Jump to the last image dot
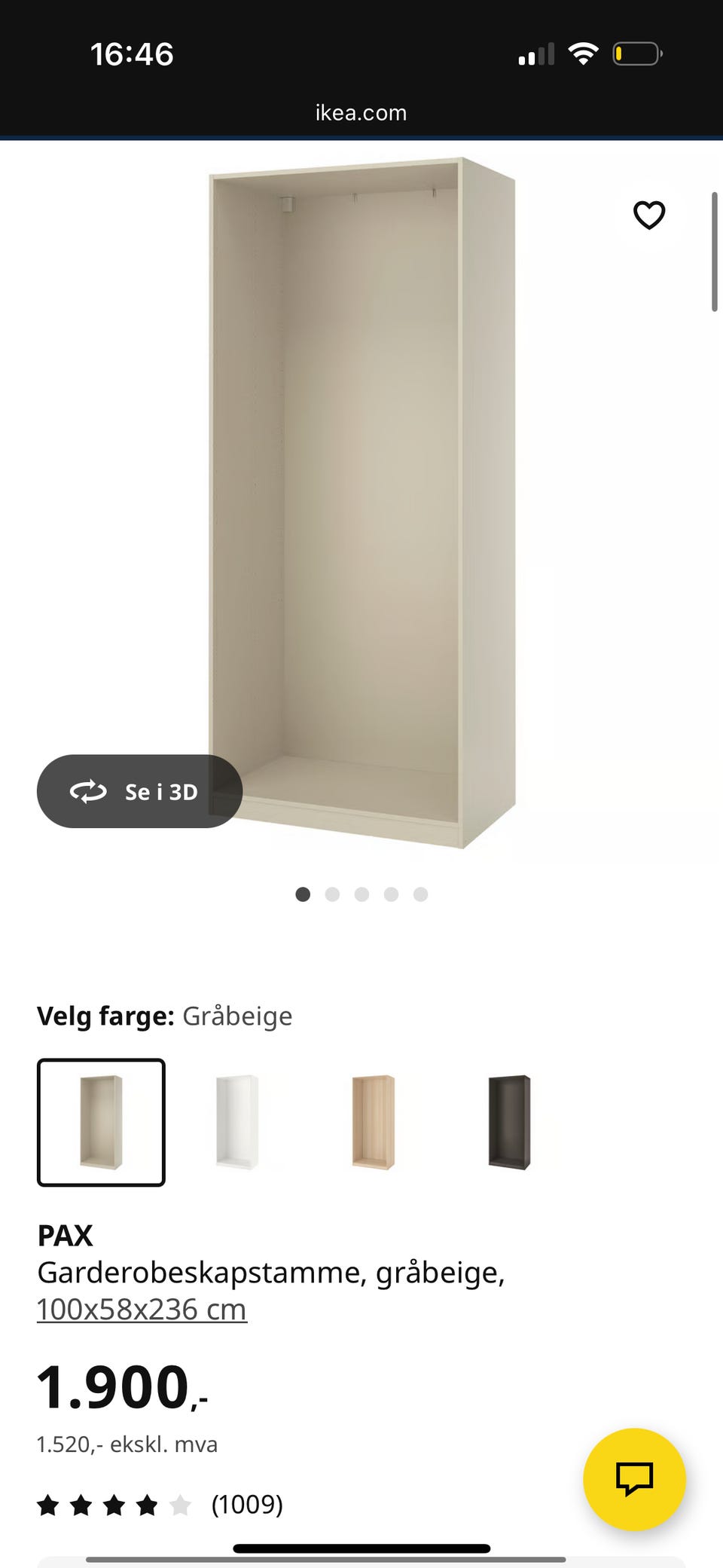 (422, 895)
